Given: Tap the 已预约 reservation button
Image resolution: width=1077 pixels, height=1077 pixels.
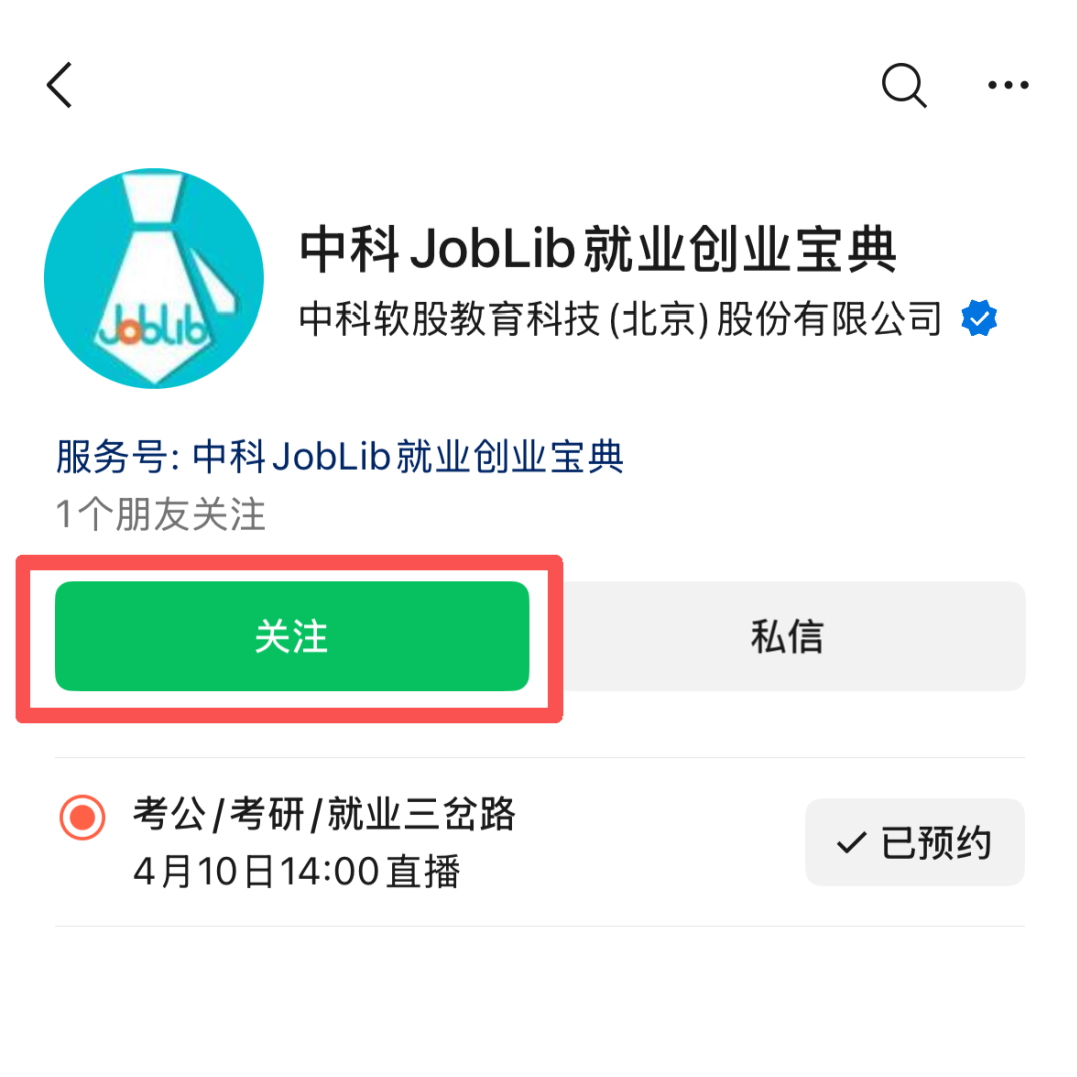Looking at the screenshot, I should pos(914,842).
